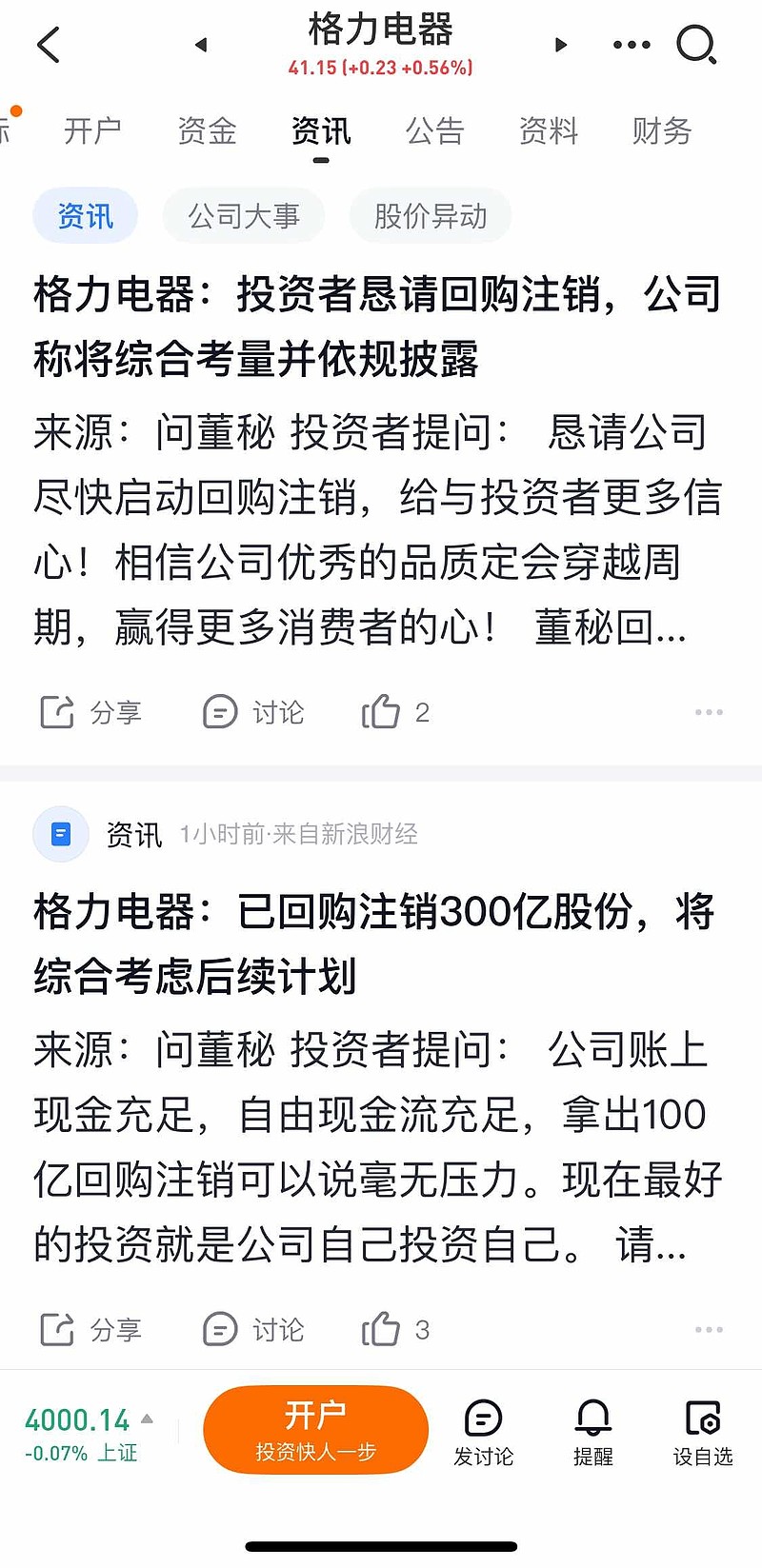The width and height of the screenshot is (762, 1568).
Task: Open more options on the second article
Action: [x=709, y=1330]
